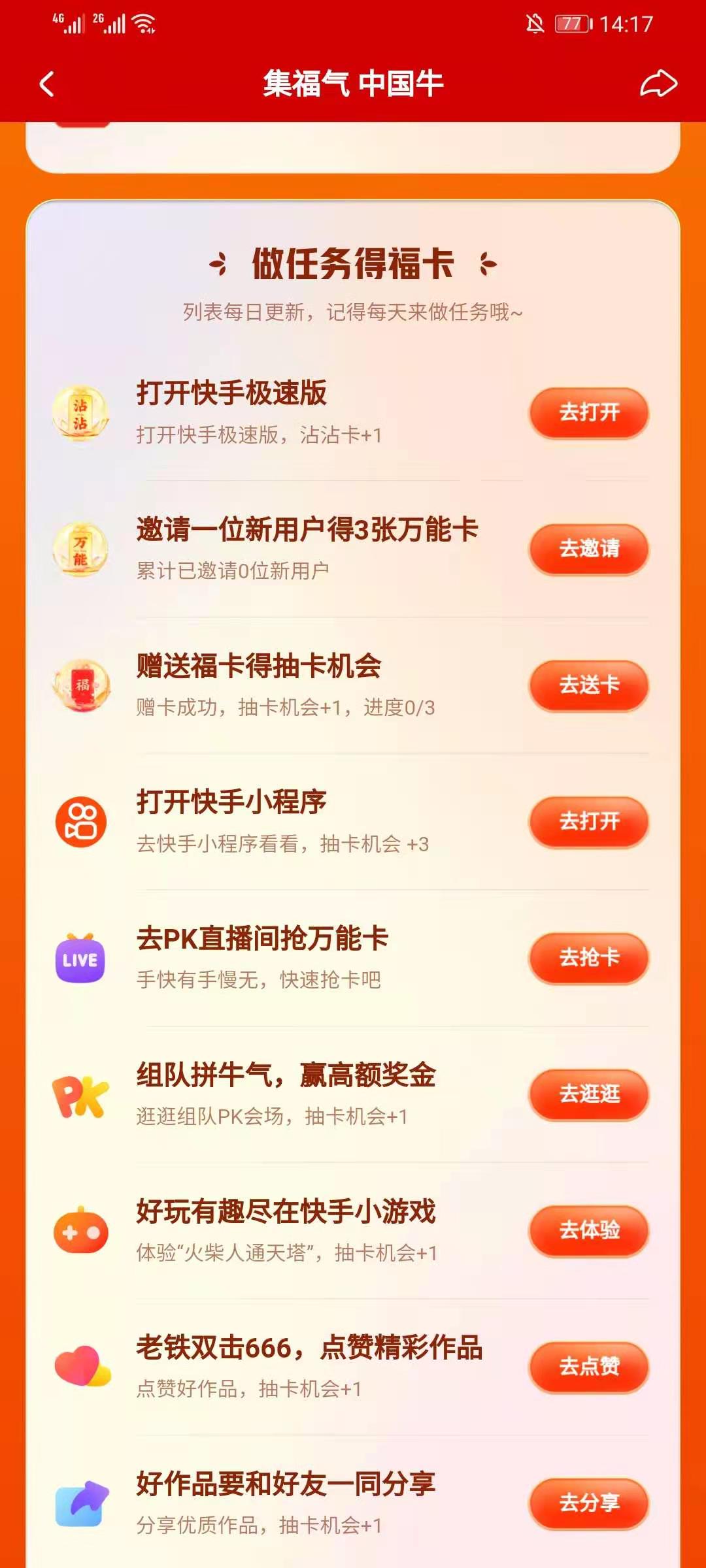Tap 去抢卡 for the PK live room

click(588, 958)
